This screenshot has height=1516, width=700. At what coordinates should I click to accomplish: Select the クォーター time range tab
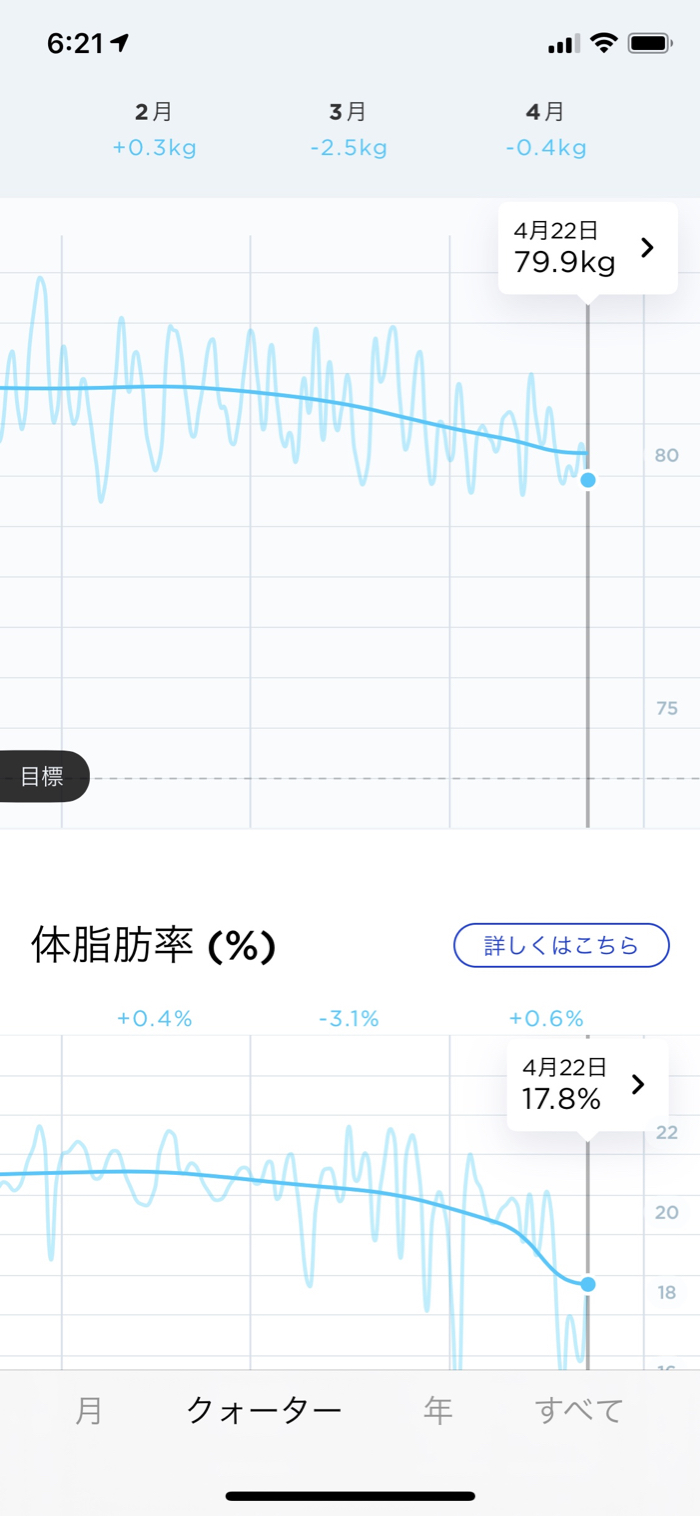click(264, 1411)
